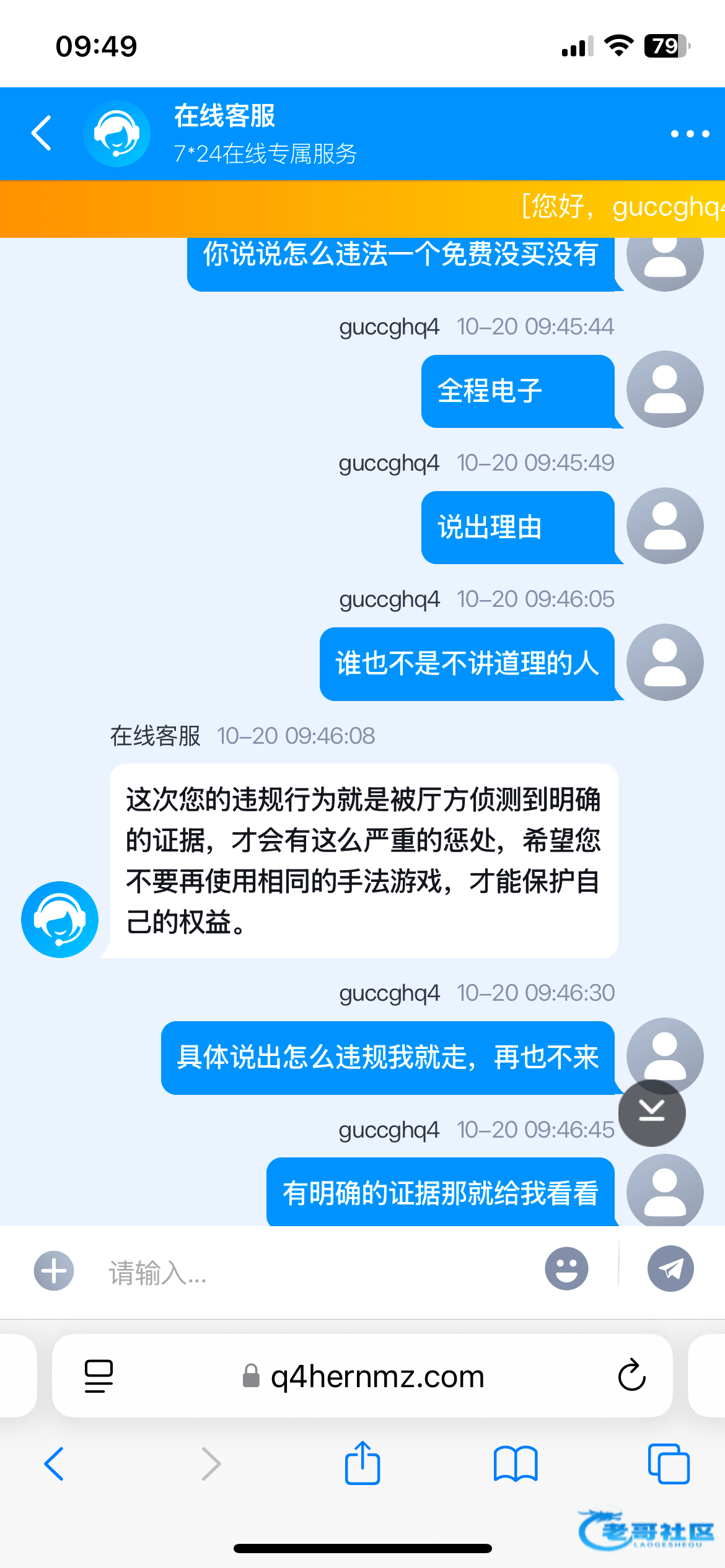Jump to the latest message
Screen dimensions: 725x1568
coord(652,1113)
